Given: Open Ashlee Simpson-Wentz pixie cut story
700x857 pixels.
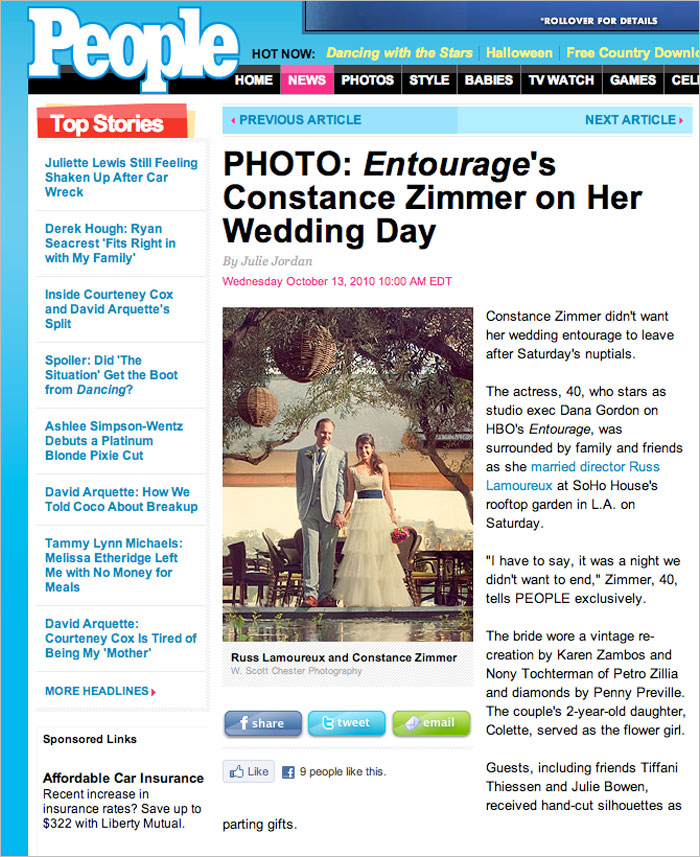Looking at the screenshot, I should pyautogui.click(x=113, y=441).
